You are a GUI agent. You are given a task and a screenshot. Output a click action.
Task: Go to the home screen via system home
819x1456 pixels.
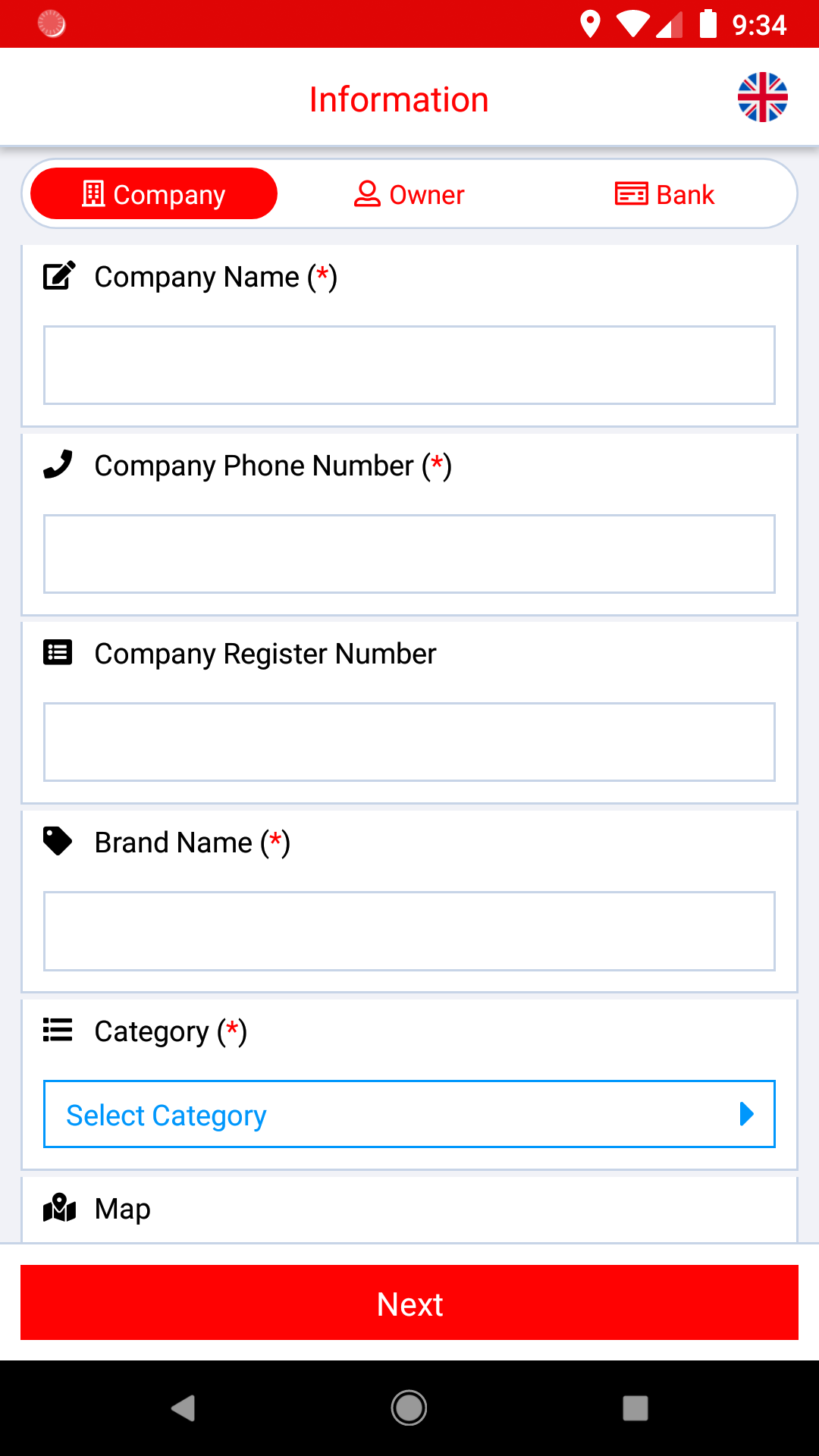[x=409, y=1408]
